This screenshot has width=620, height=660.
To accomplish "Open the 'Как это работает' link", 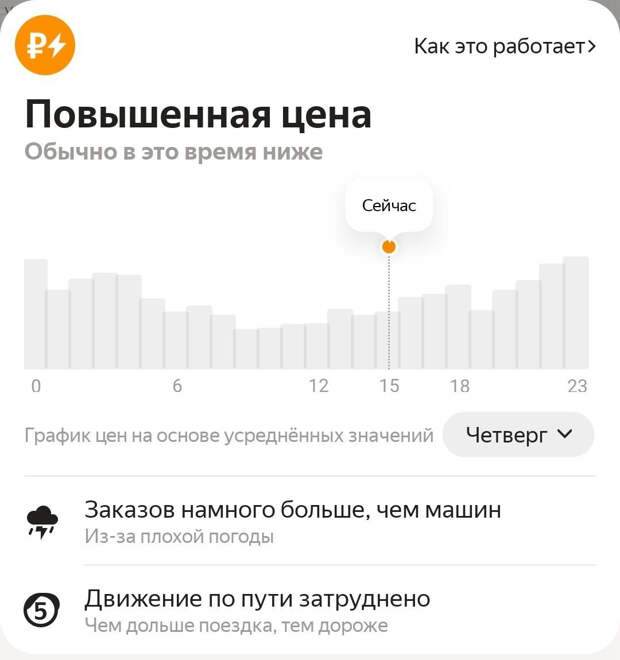I will 504,47.
